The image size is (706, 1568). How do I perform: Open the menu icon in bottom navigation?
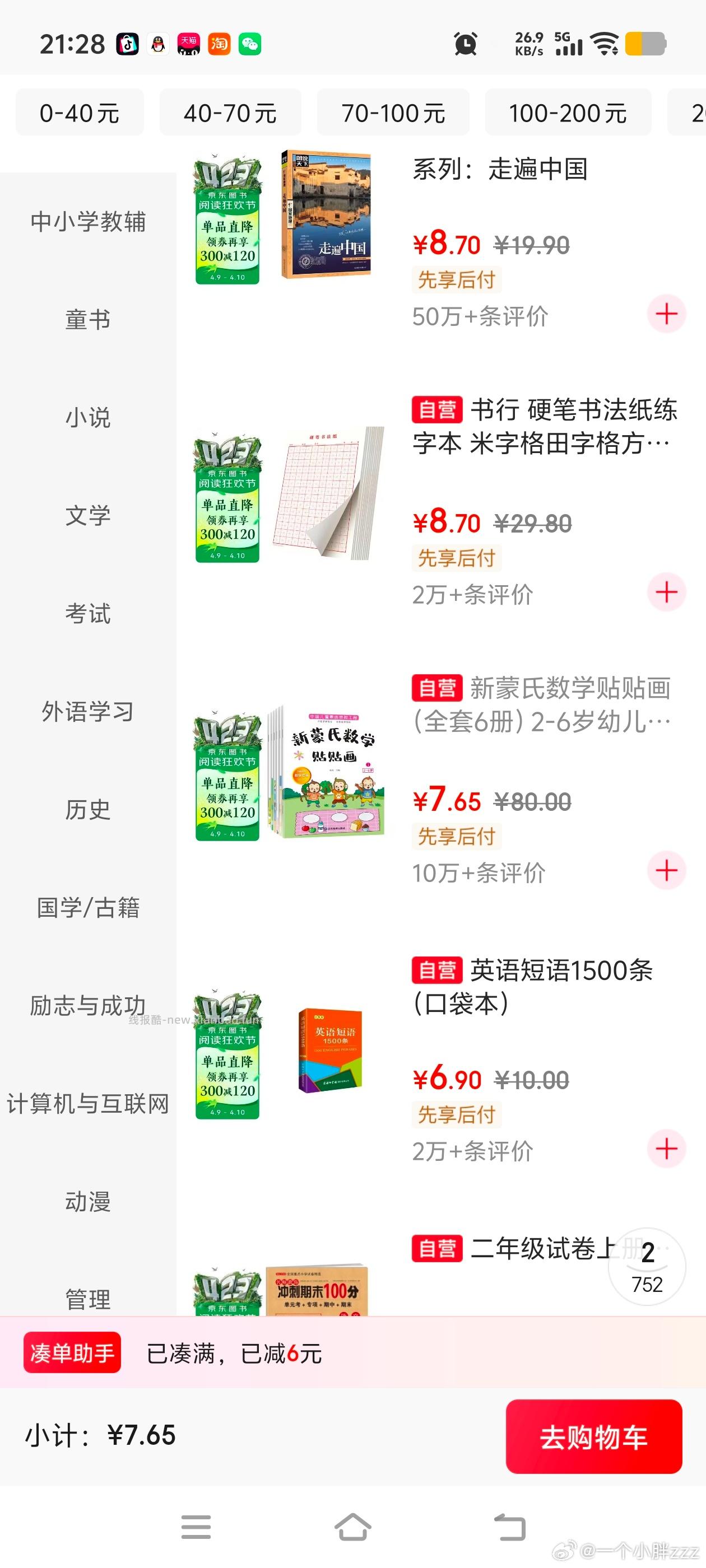click(196, 1529)
